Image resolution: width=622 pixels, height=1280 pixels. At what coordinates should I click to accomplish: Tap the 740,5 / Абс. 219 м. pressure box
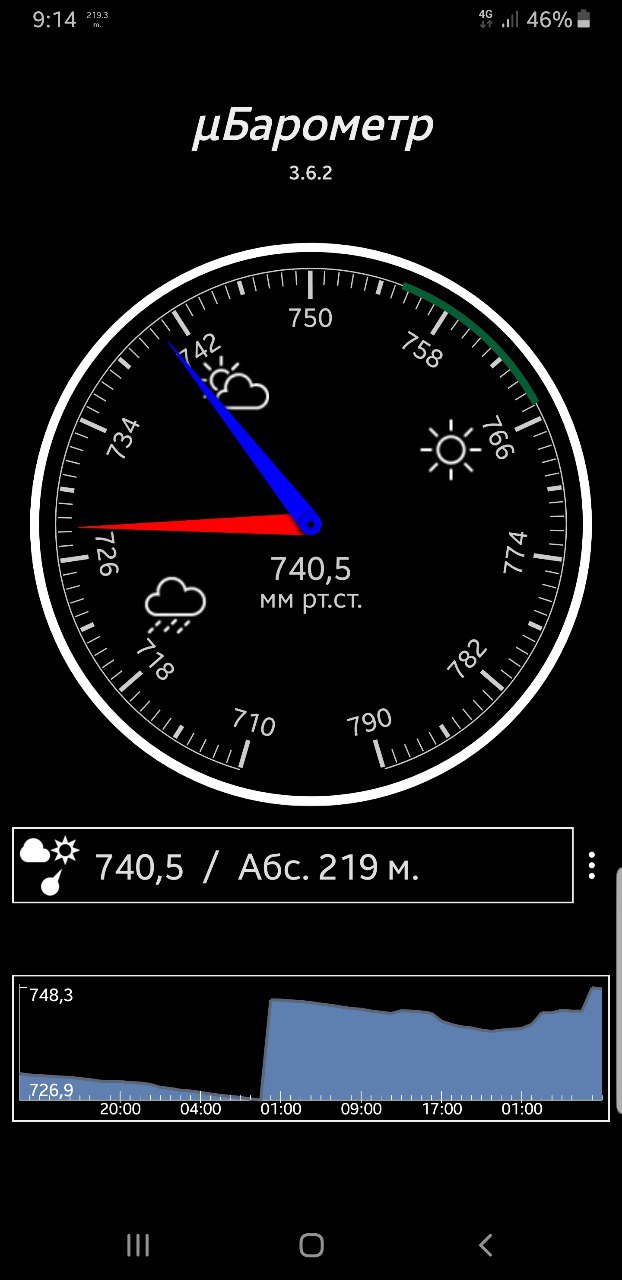pyautogui.click(x=293, y=865)
